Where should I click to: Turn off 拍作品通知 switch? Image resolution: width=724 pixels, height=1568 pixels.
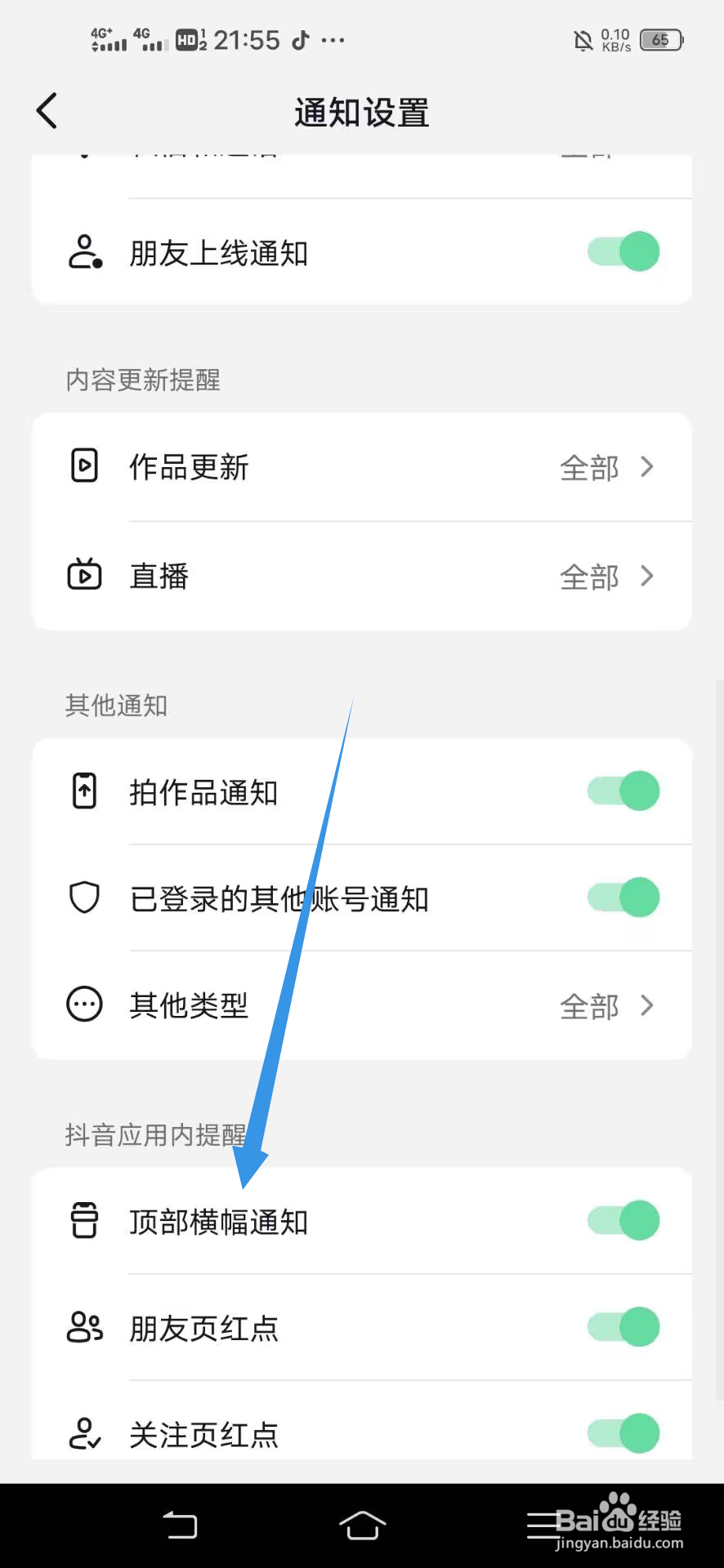click(623, 791)
